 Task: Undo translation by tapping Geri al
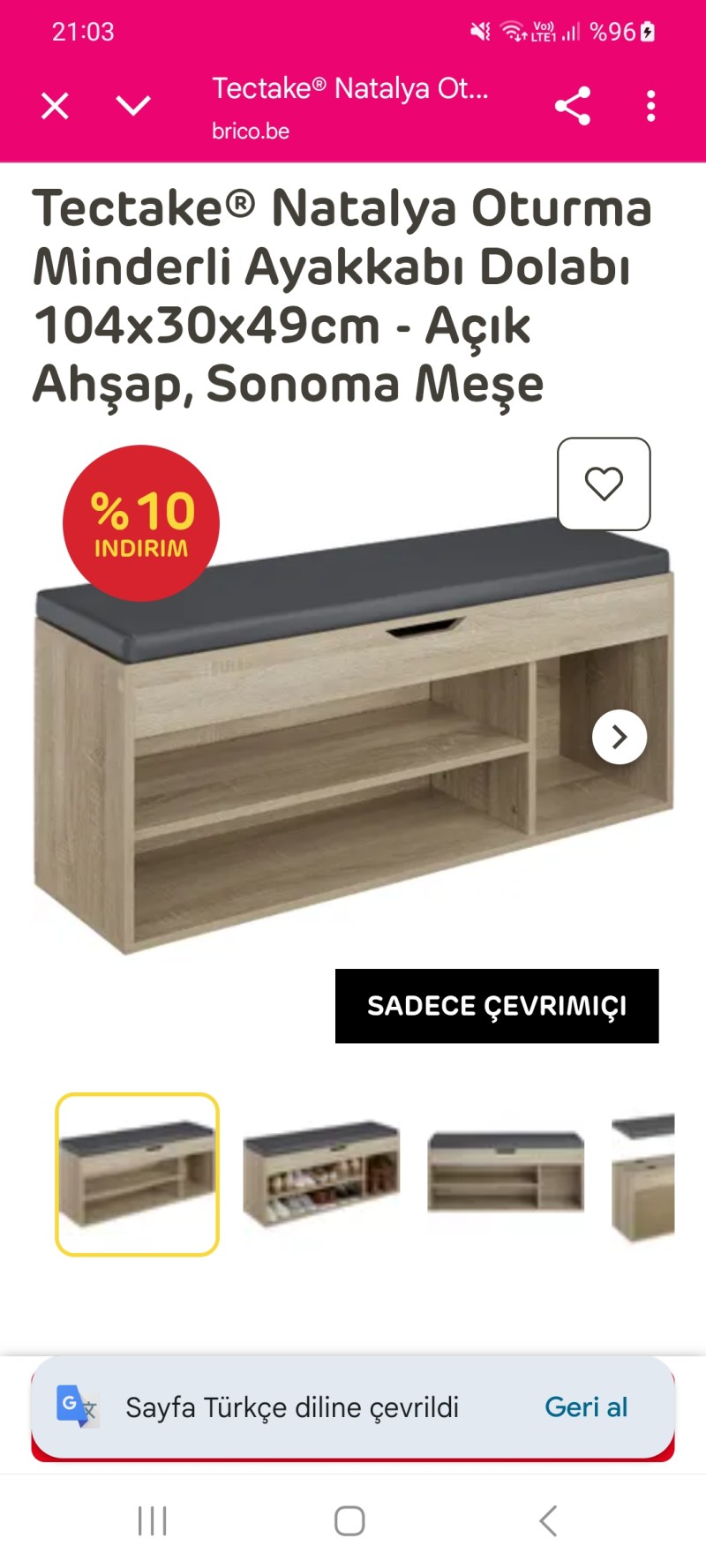[585, 1407]
